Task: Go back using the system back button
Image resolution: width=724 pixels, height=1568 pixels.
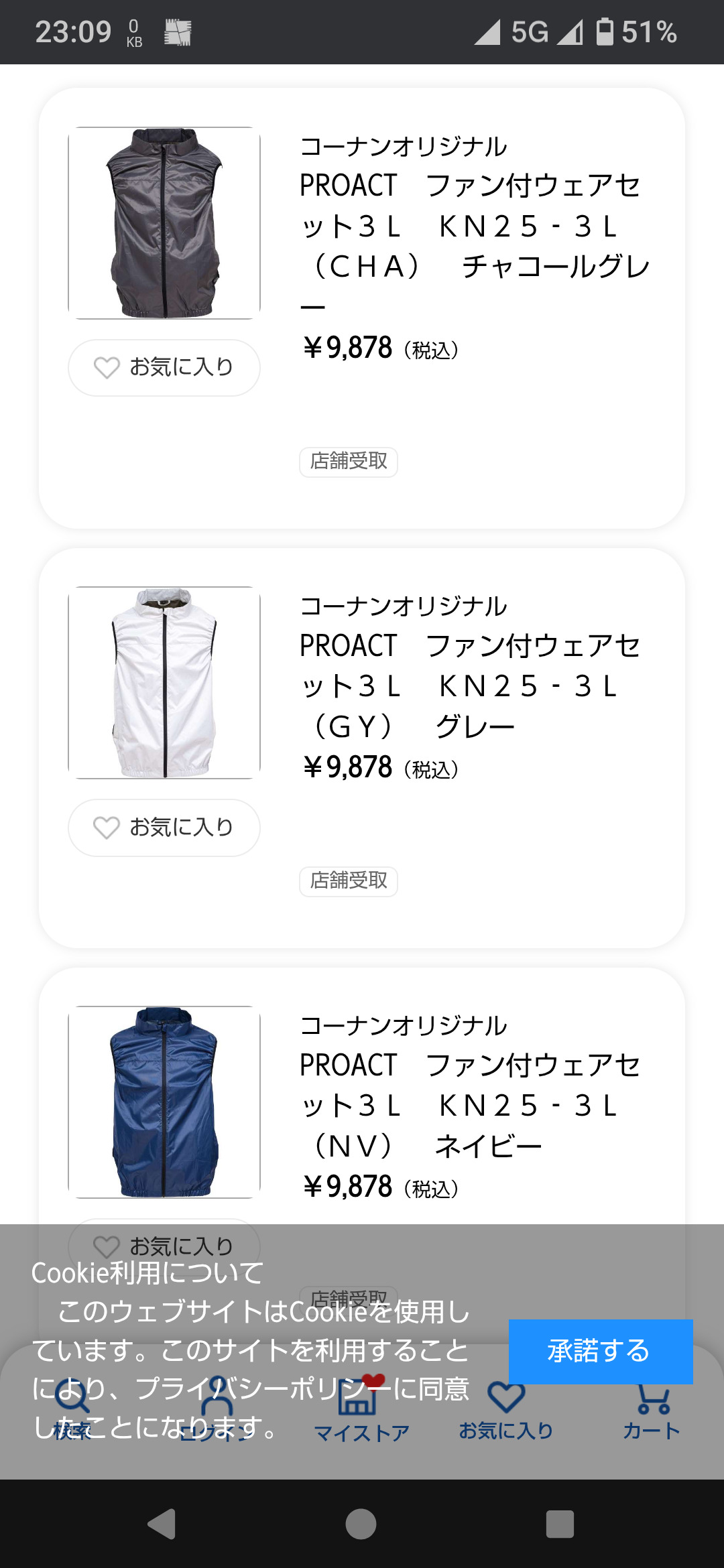Action: point(162,1524)
